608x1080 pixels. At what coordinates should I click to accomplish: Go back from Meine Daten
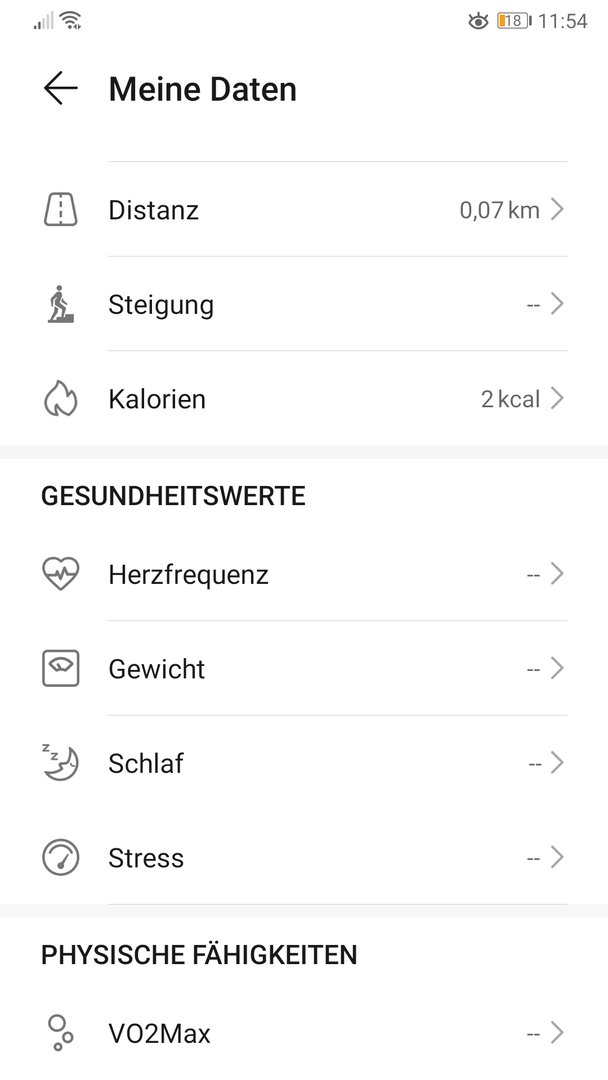click(61, 89)
